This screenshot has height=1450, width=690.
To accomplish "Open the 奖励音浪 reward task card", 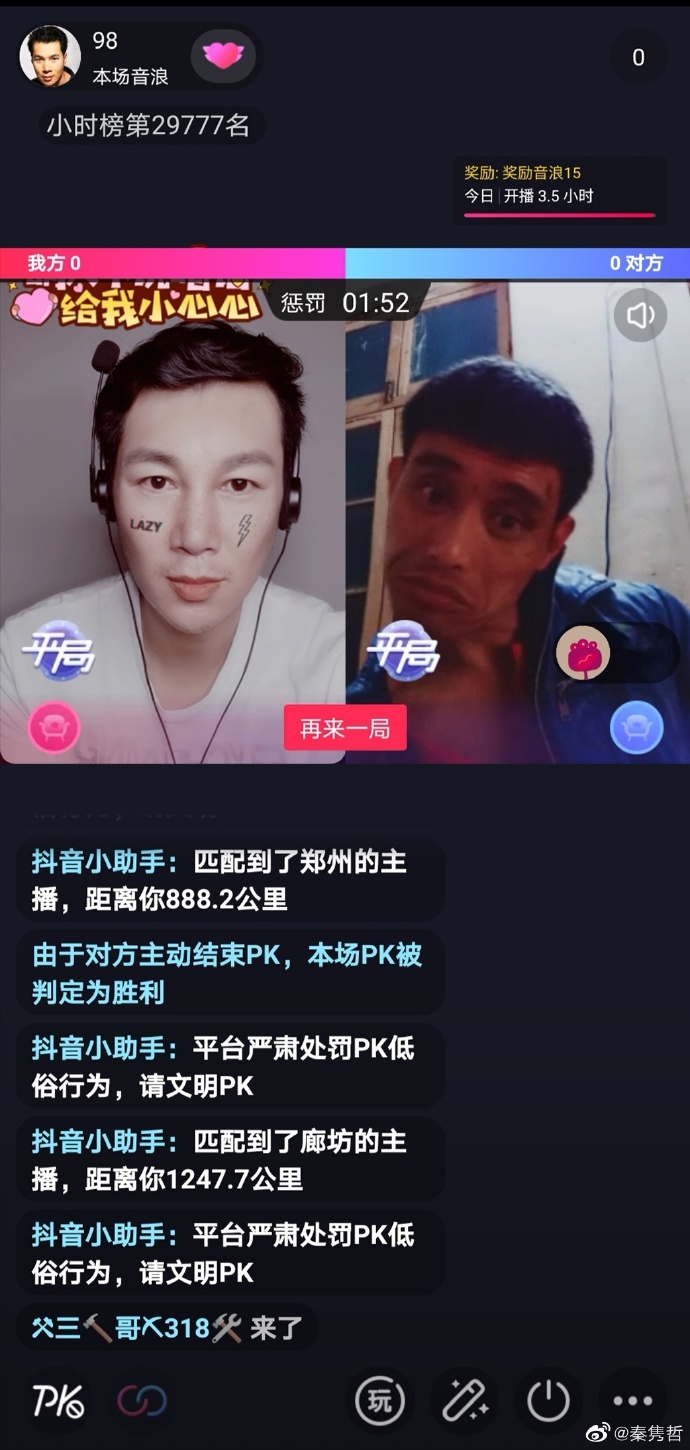I will [559, 185].
